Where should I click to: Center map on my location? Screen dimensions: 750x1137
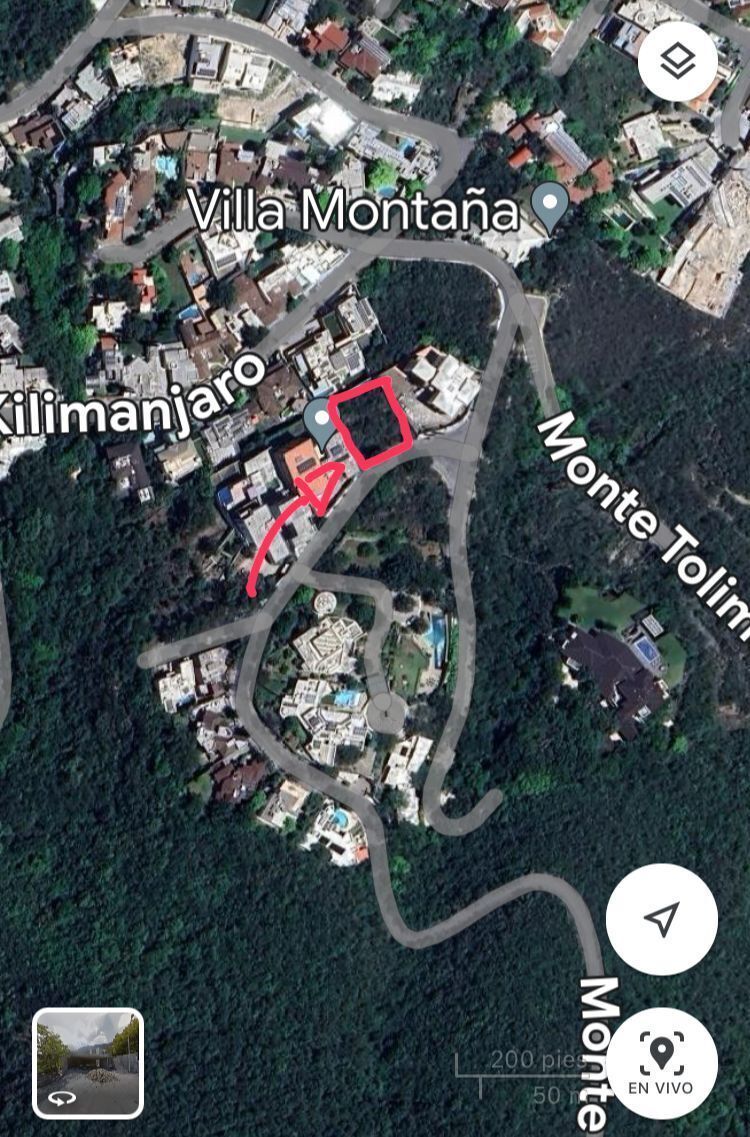(661, 919)
